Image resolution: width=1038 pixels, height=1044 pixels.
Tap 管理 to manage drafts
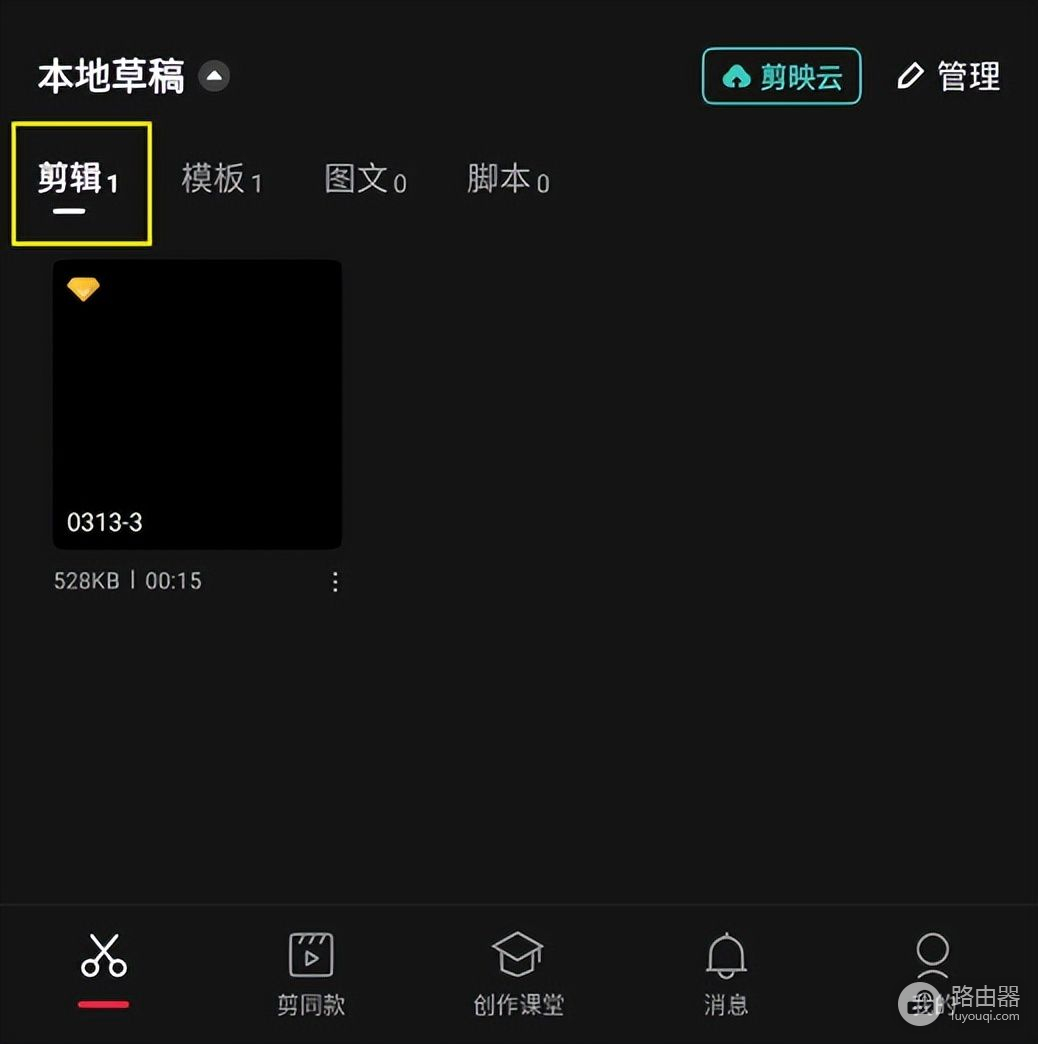pyautogui.click(x=949, y=76)
